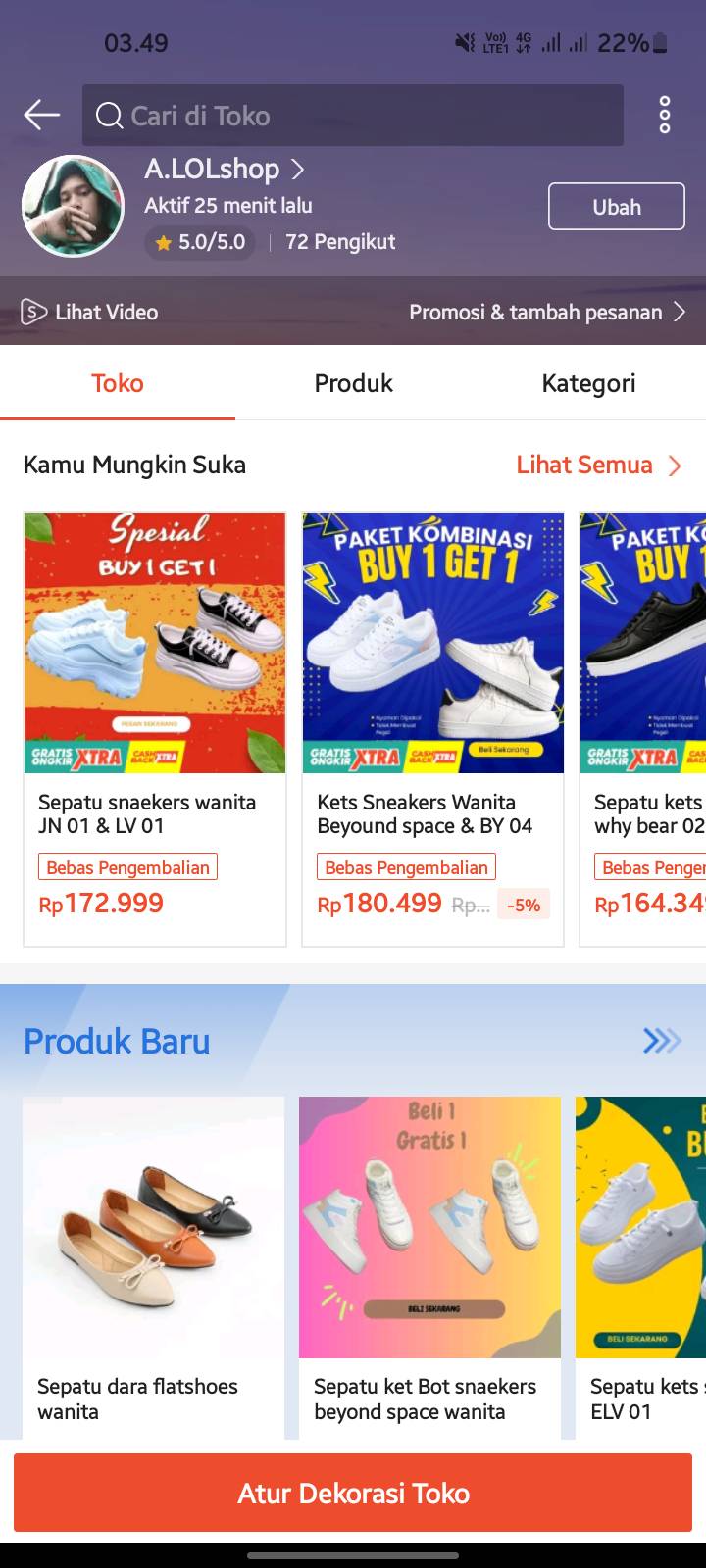Go back with the arrow icon

[x=41, y=116]
